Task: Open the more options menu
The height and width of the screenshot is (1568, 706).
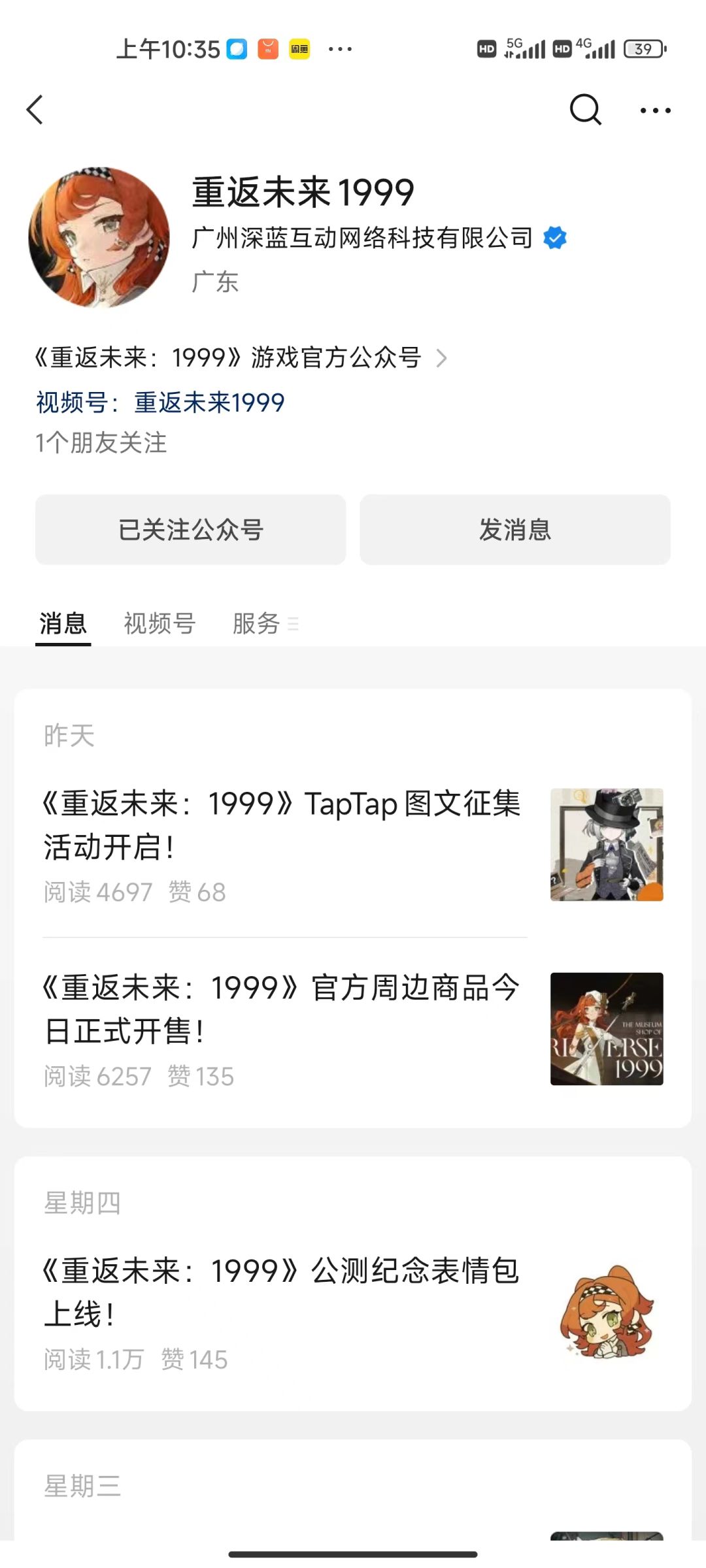Action: (x=654, y=110)
